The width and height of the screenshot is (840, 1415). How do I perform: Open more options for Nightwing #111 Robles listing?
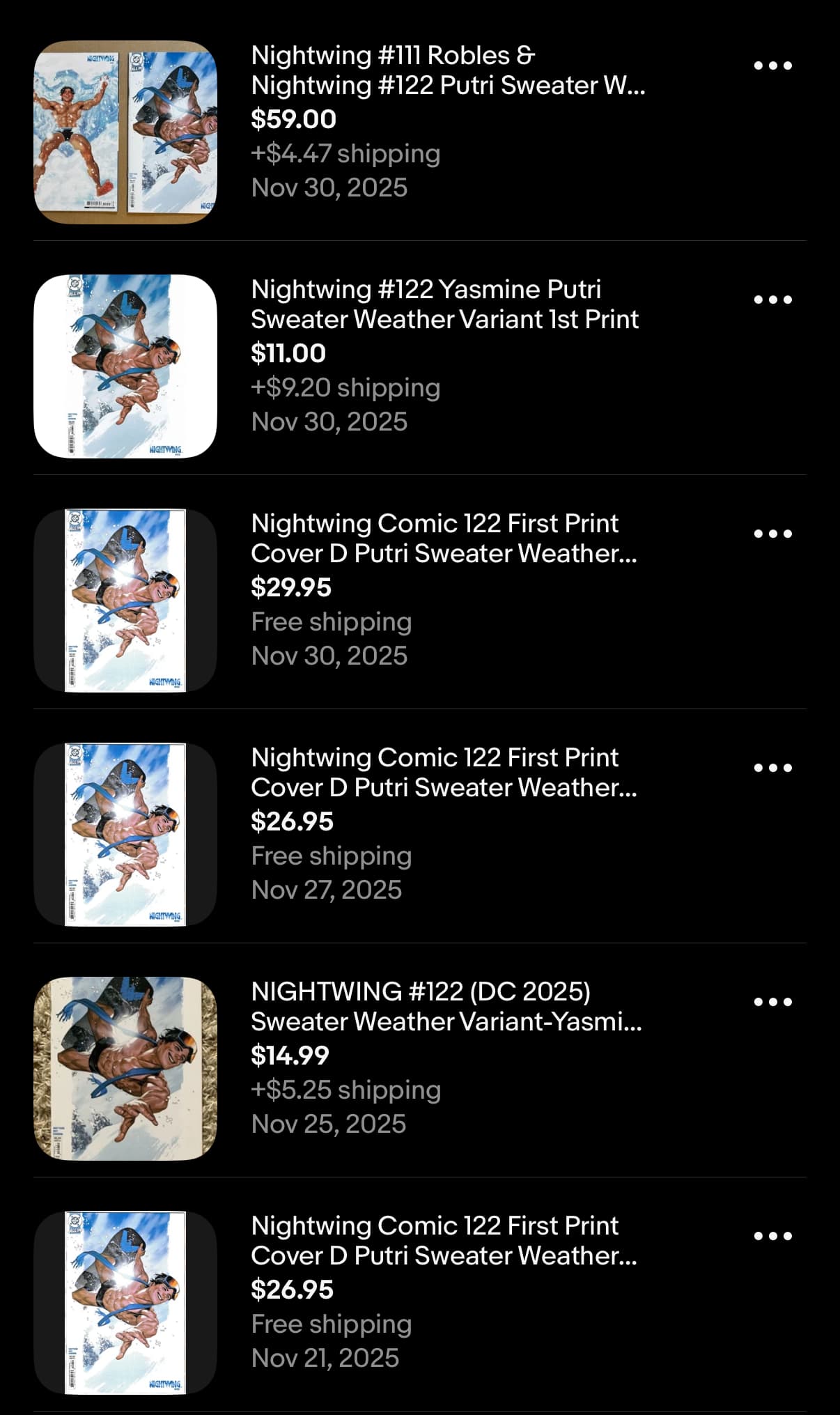[x=772, y=66]
